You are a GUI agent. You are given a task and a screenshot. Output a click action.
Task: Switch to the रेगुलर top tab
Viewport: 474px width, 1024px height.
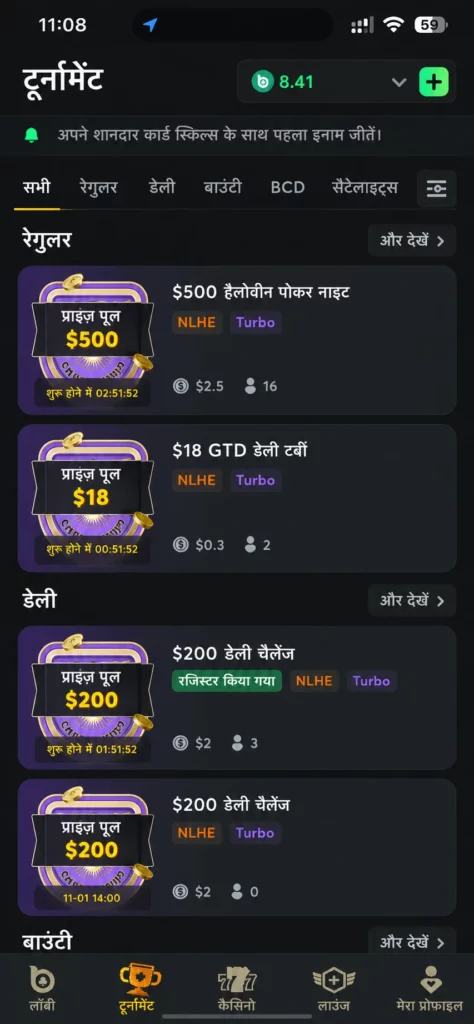[99, 187]
